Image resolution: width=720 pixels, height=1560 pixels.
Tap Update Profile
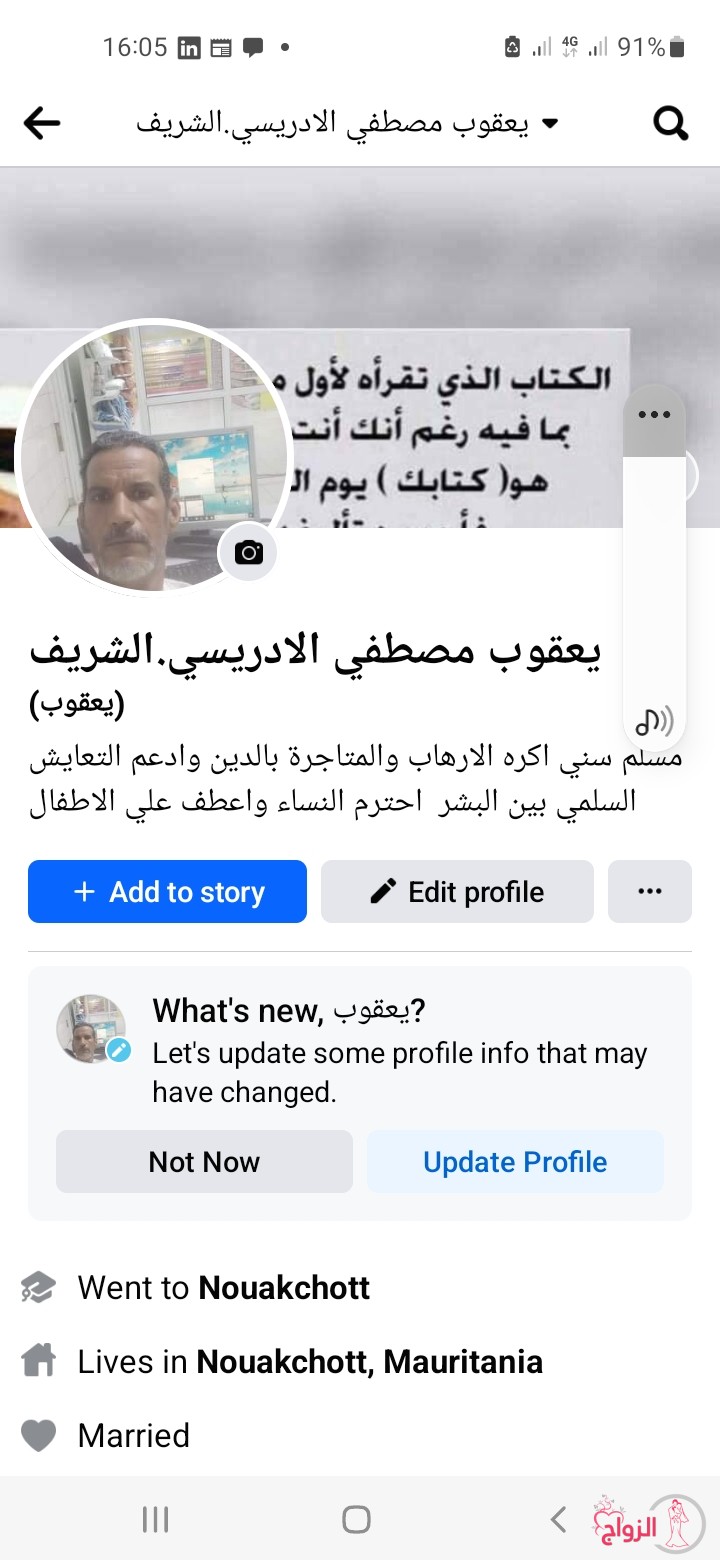coord(515,1161)
